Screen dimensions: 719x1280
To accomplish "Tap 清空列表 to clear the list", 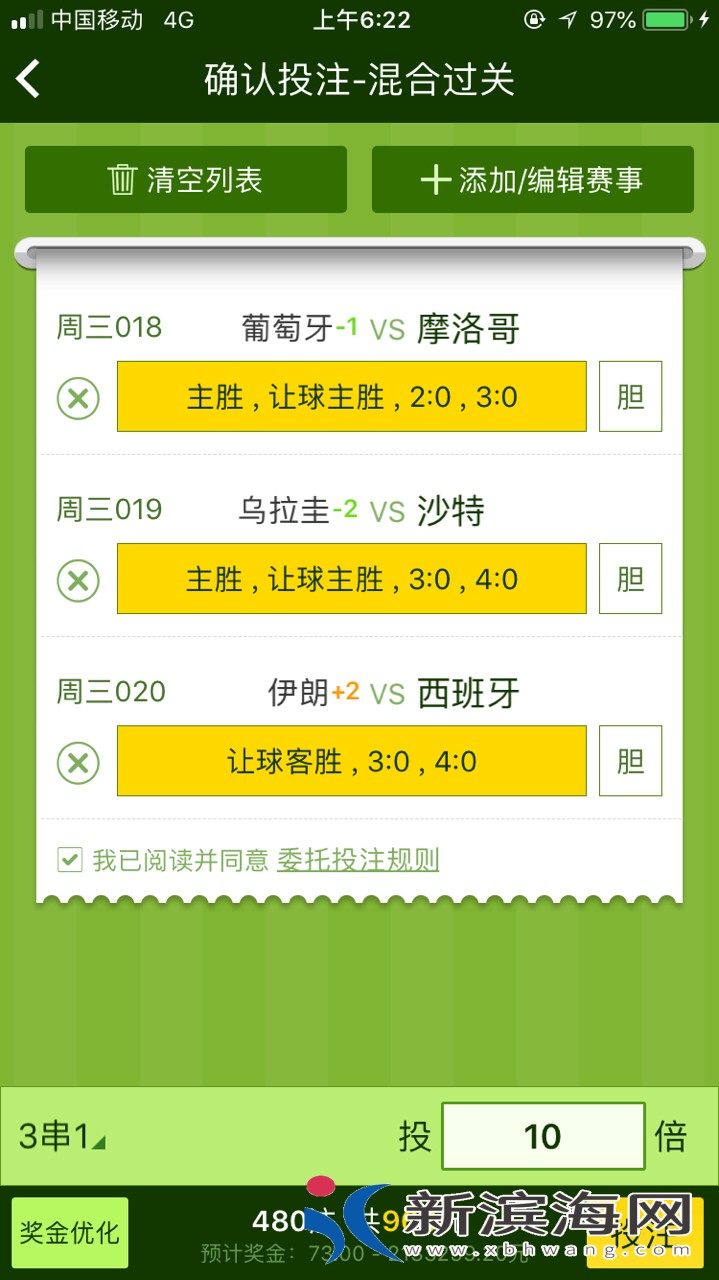I will (186, 180).
